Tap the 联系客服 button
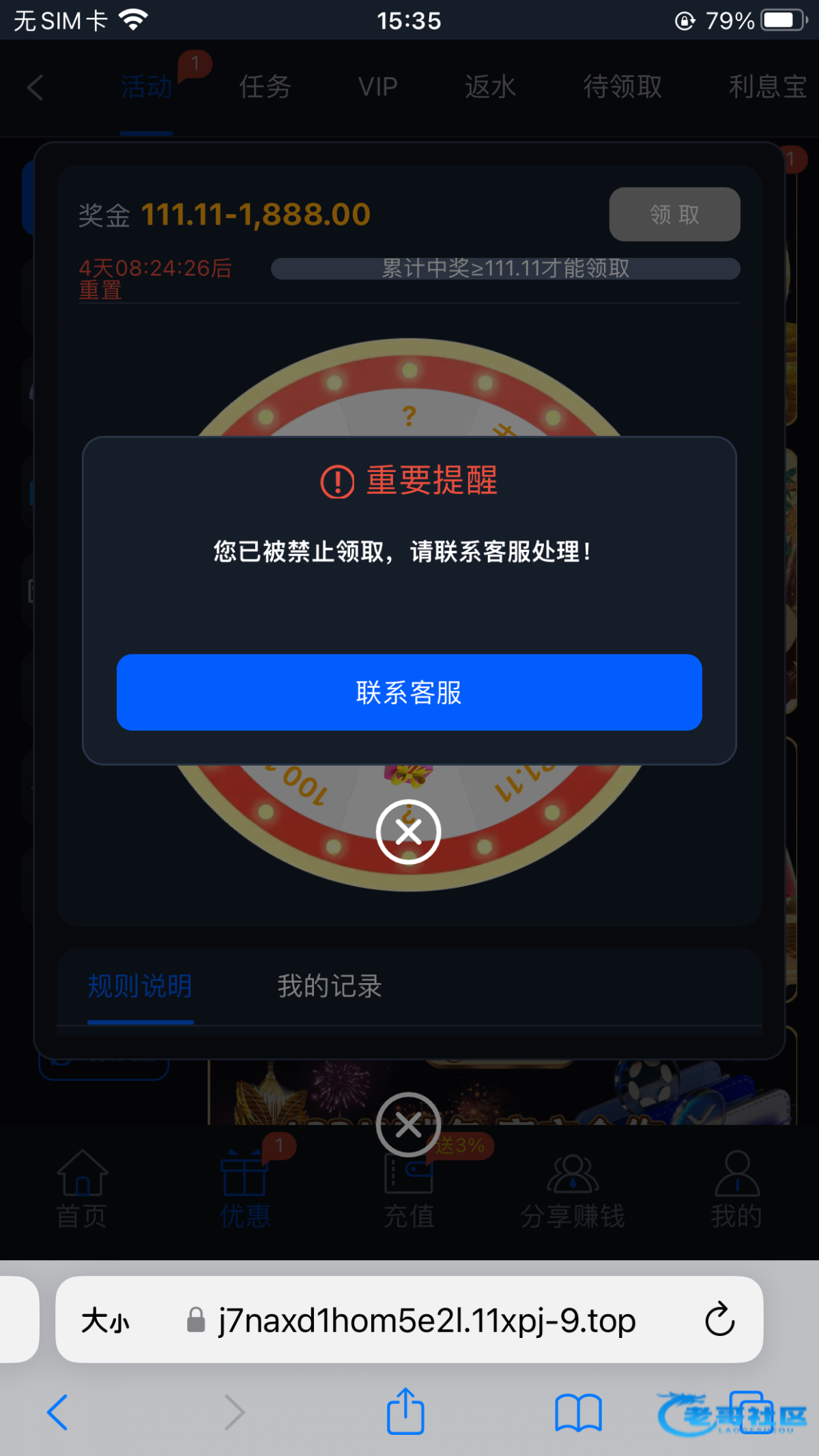The width and height of the screenshot is (819, 1456). click(x=409, y=692)
